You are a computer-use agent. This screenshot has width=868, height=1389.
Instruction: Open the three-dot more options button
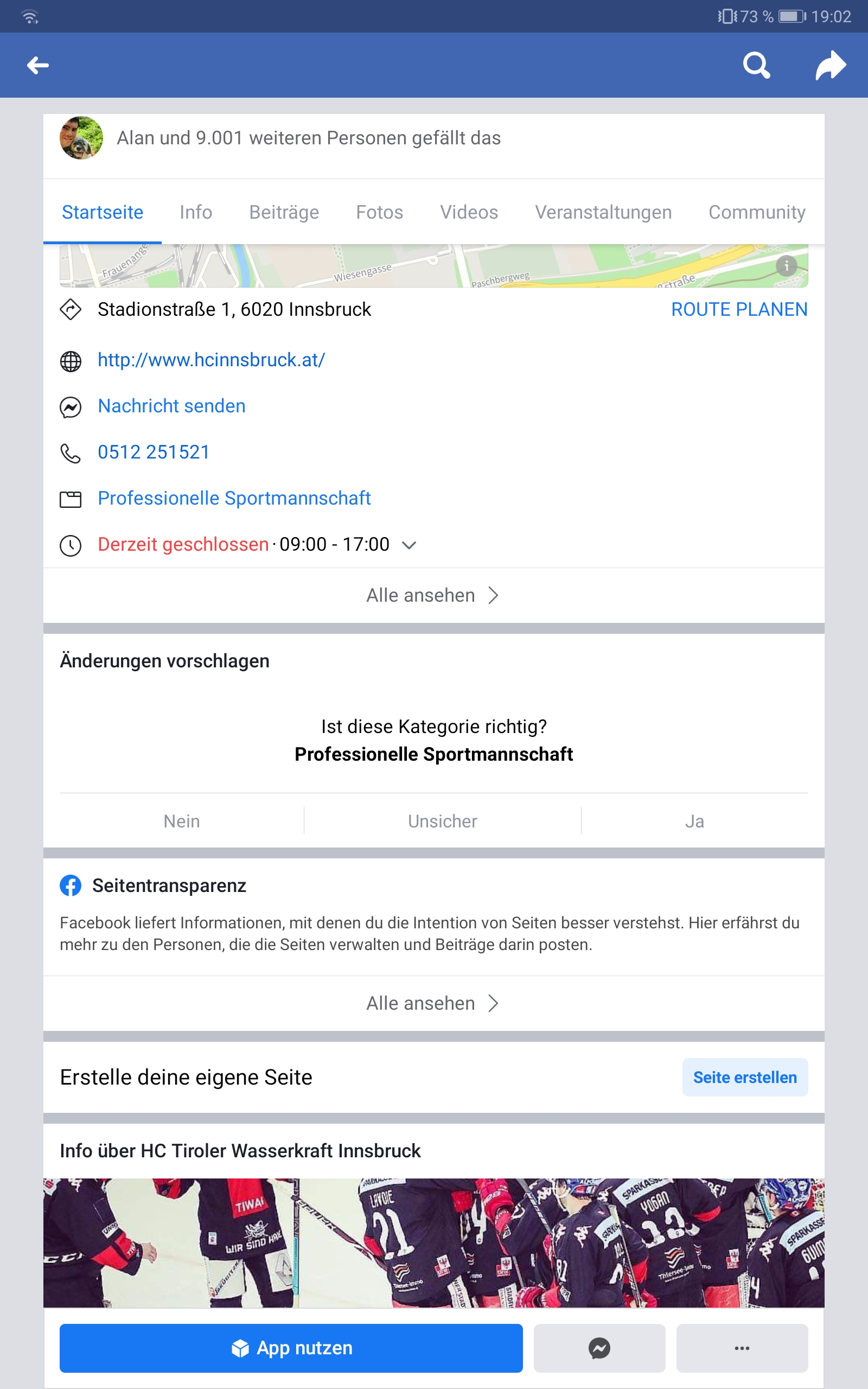742,1348
